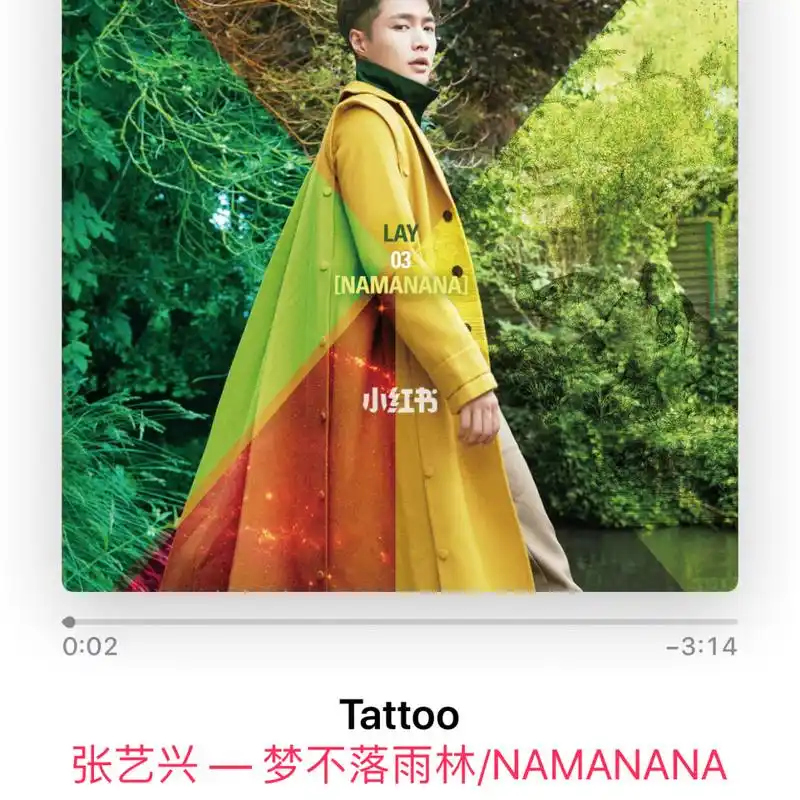Open 张艺兴 — 梦不落雨林/NAMANANA album link
Viewport: 800px width, 800px height.
pyautogui.click(x=400, y=765)
